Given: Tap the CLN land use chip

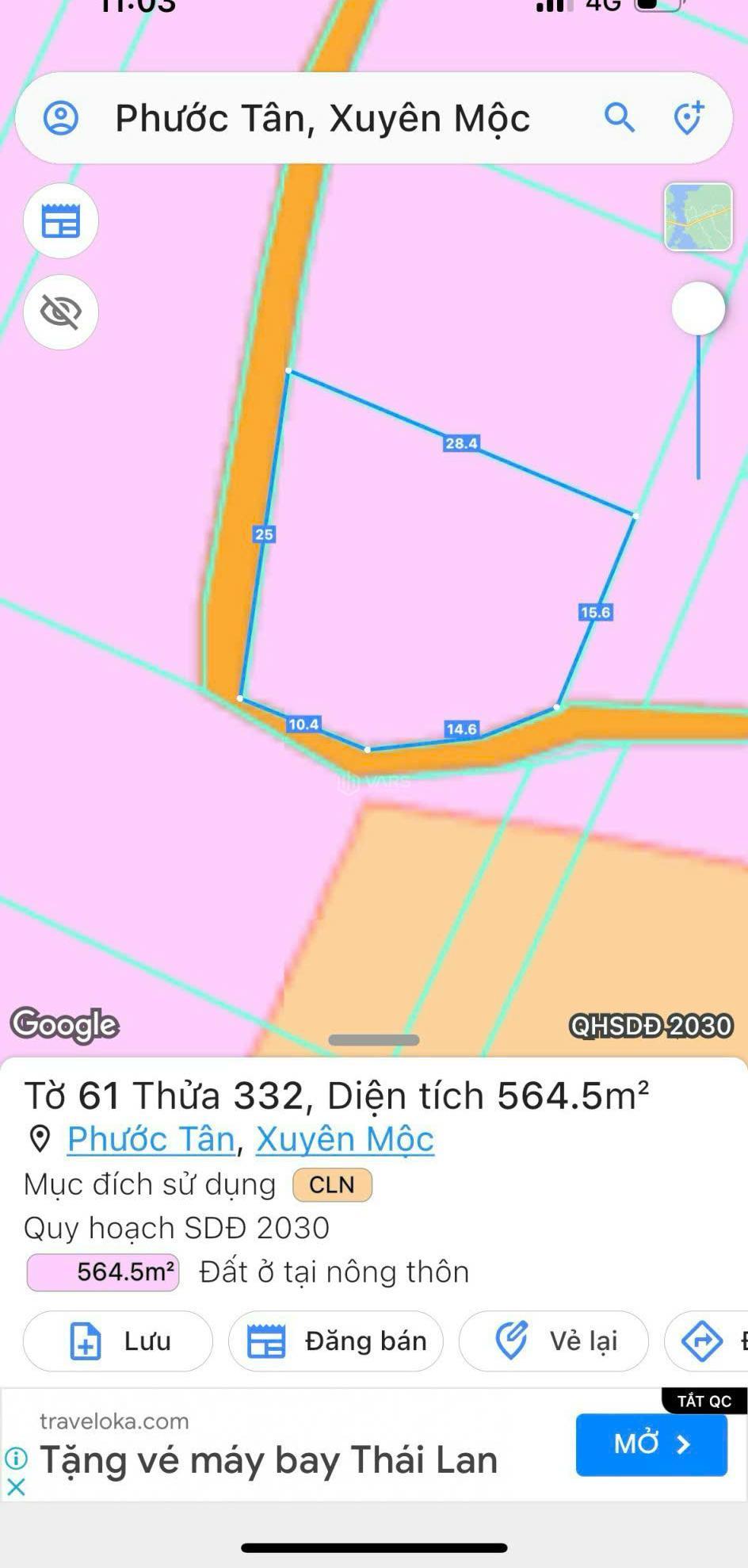Looking at the screenshot, I should (332, 1184).
